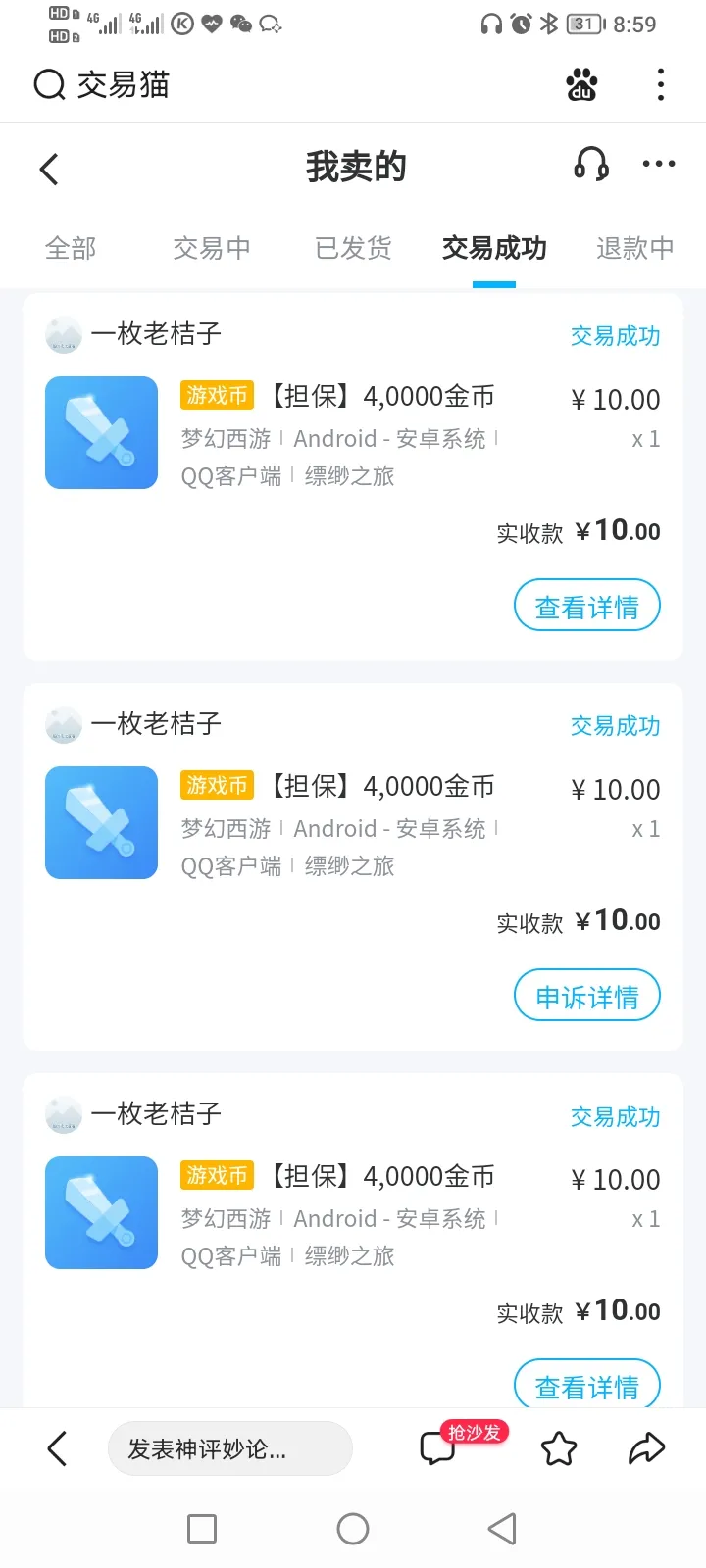Switch to the 全部 tab
The image size is (706, 1568).
[x=71, y=248]
